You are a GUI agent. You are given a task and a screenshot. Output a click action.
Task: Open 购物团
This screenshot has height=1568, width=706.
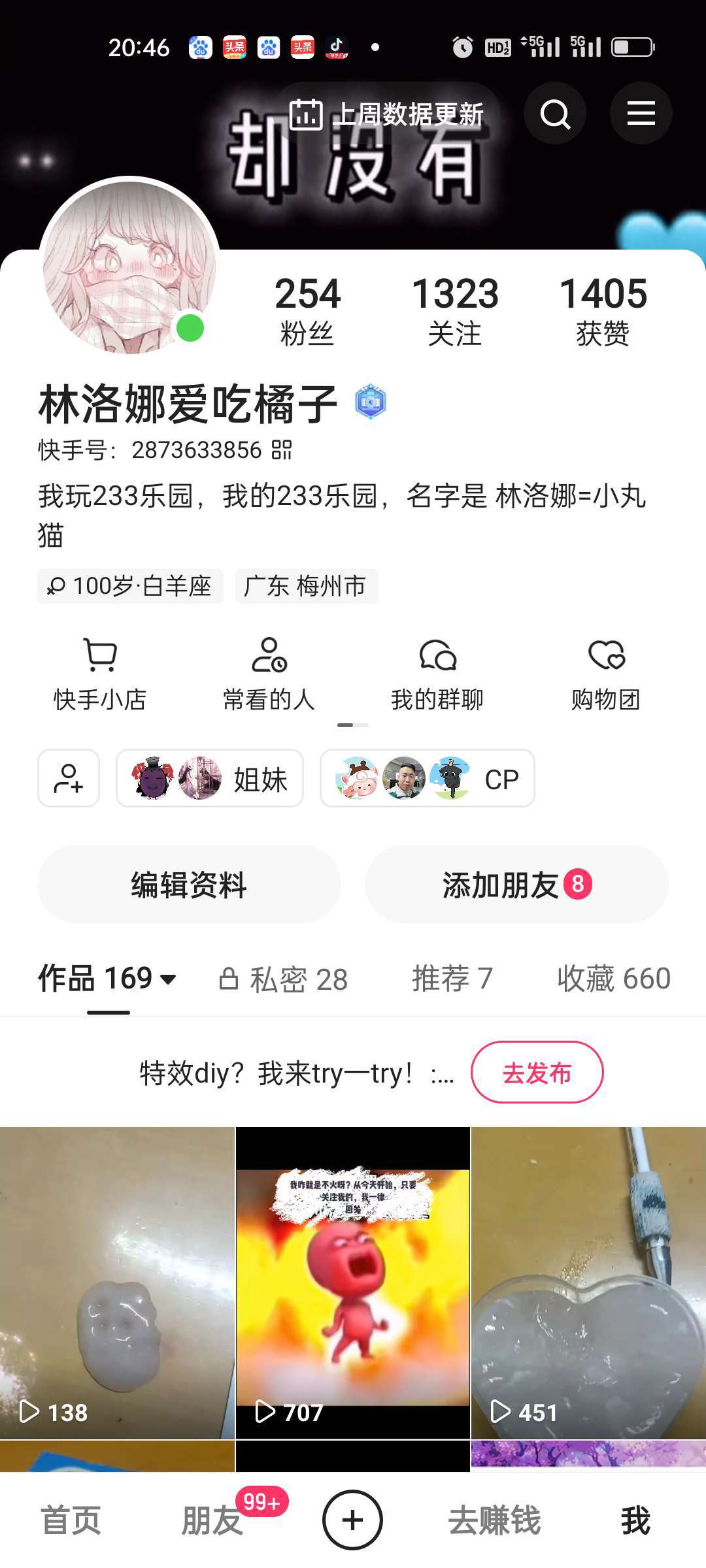coord(606,672)
